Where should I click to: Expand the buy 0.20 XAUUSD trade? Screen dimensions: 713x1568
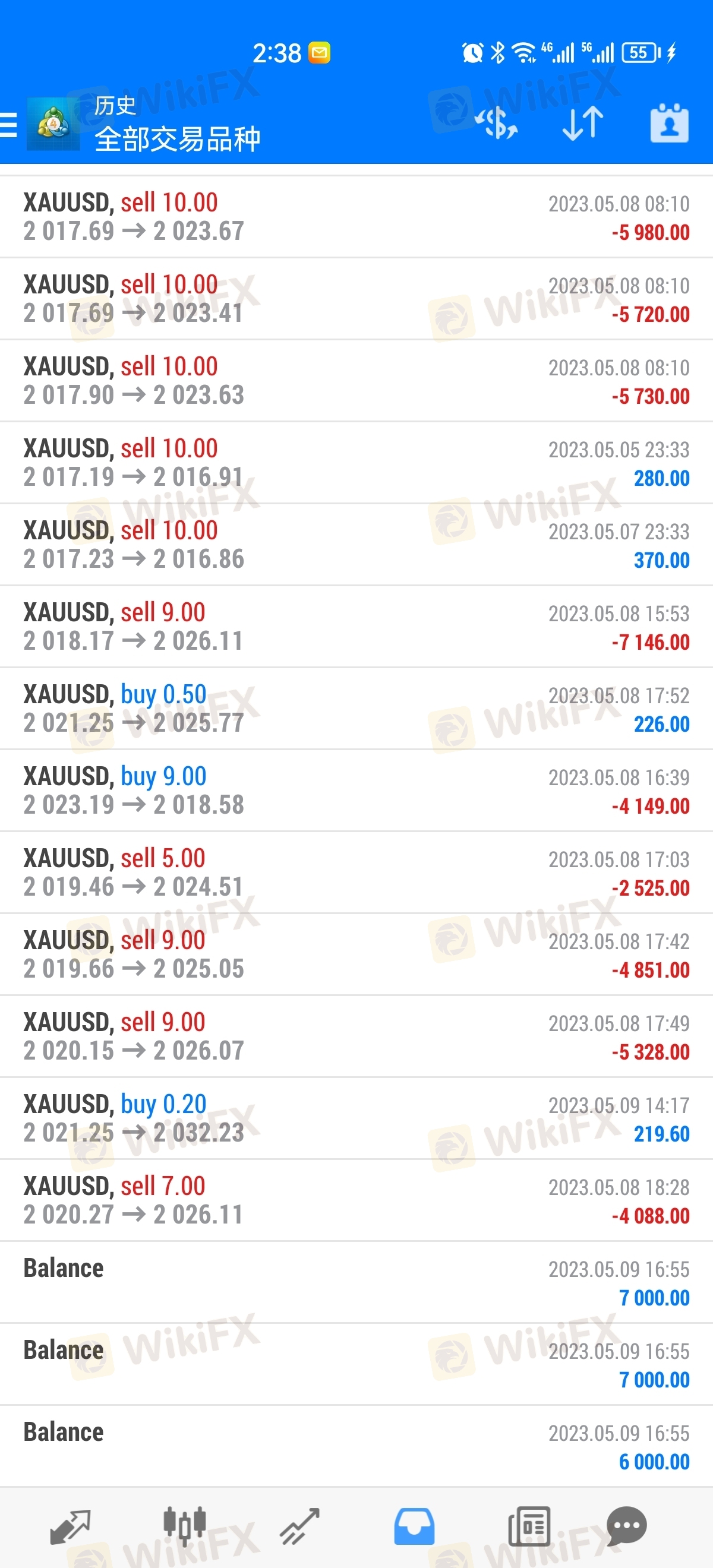356,1119
